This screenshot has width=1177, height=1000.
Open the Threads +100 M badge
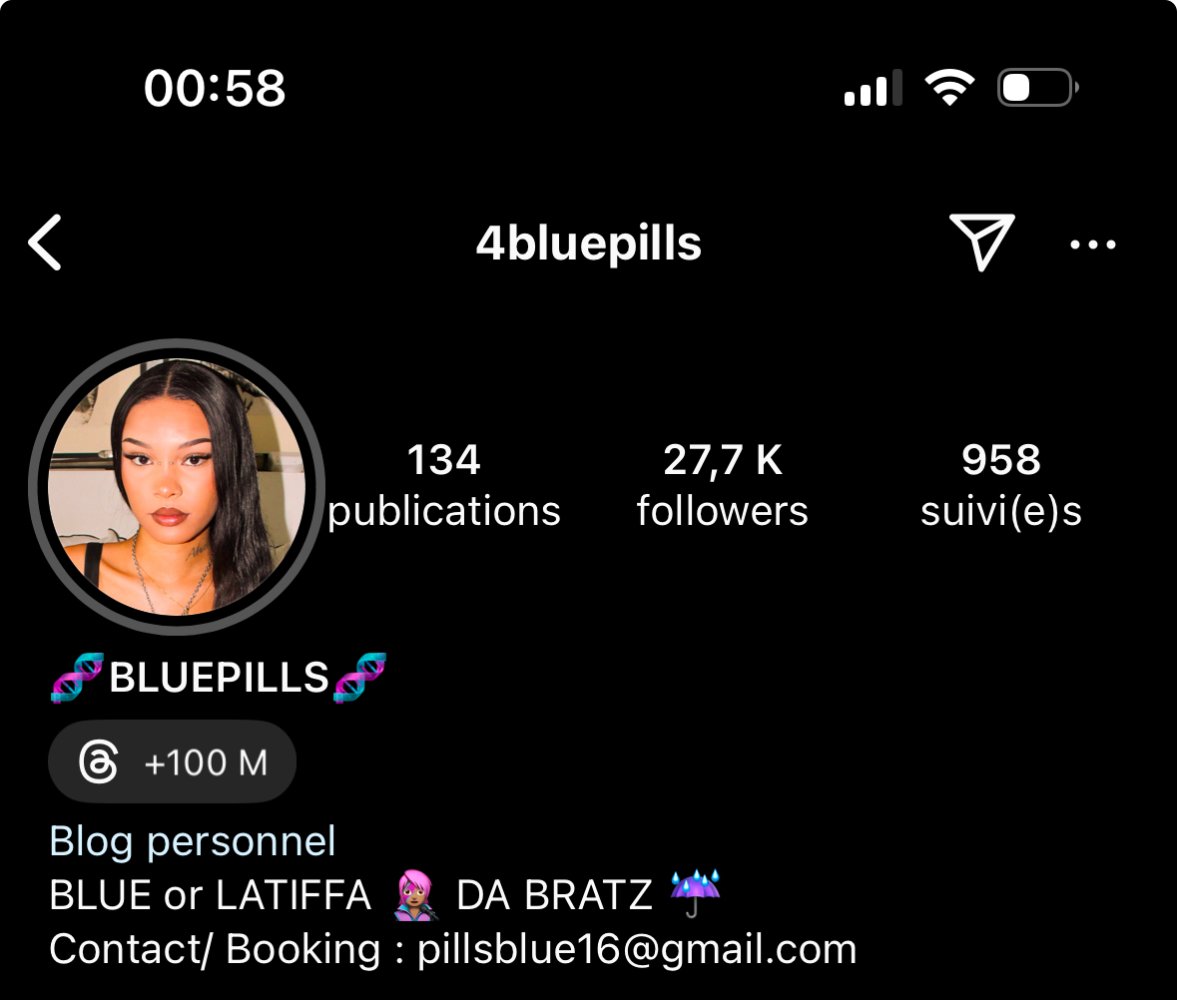click(x=172, y=763)
